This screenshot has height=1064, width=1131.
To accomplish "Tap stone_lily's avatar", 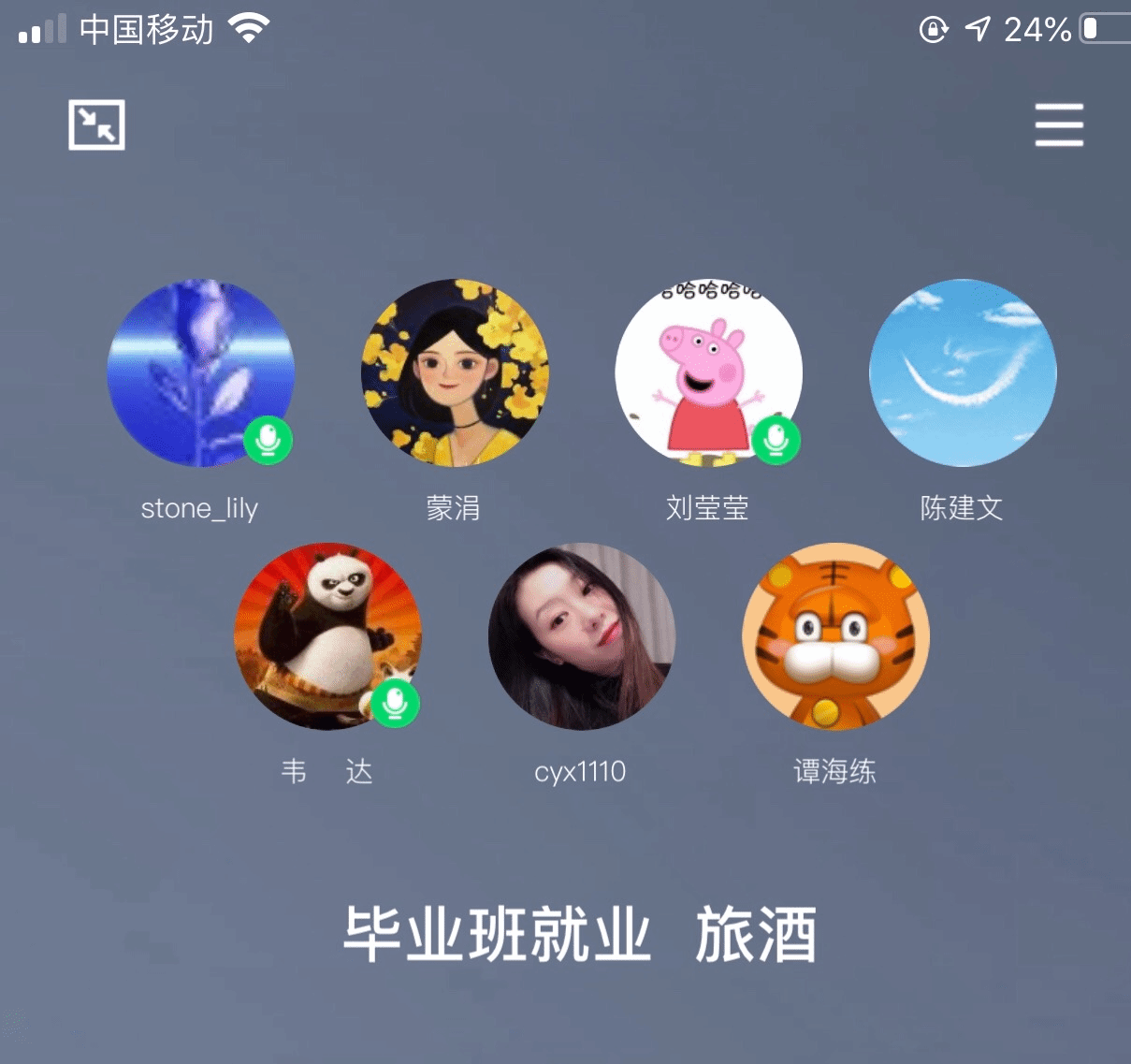I will (x=201, y=372).
